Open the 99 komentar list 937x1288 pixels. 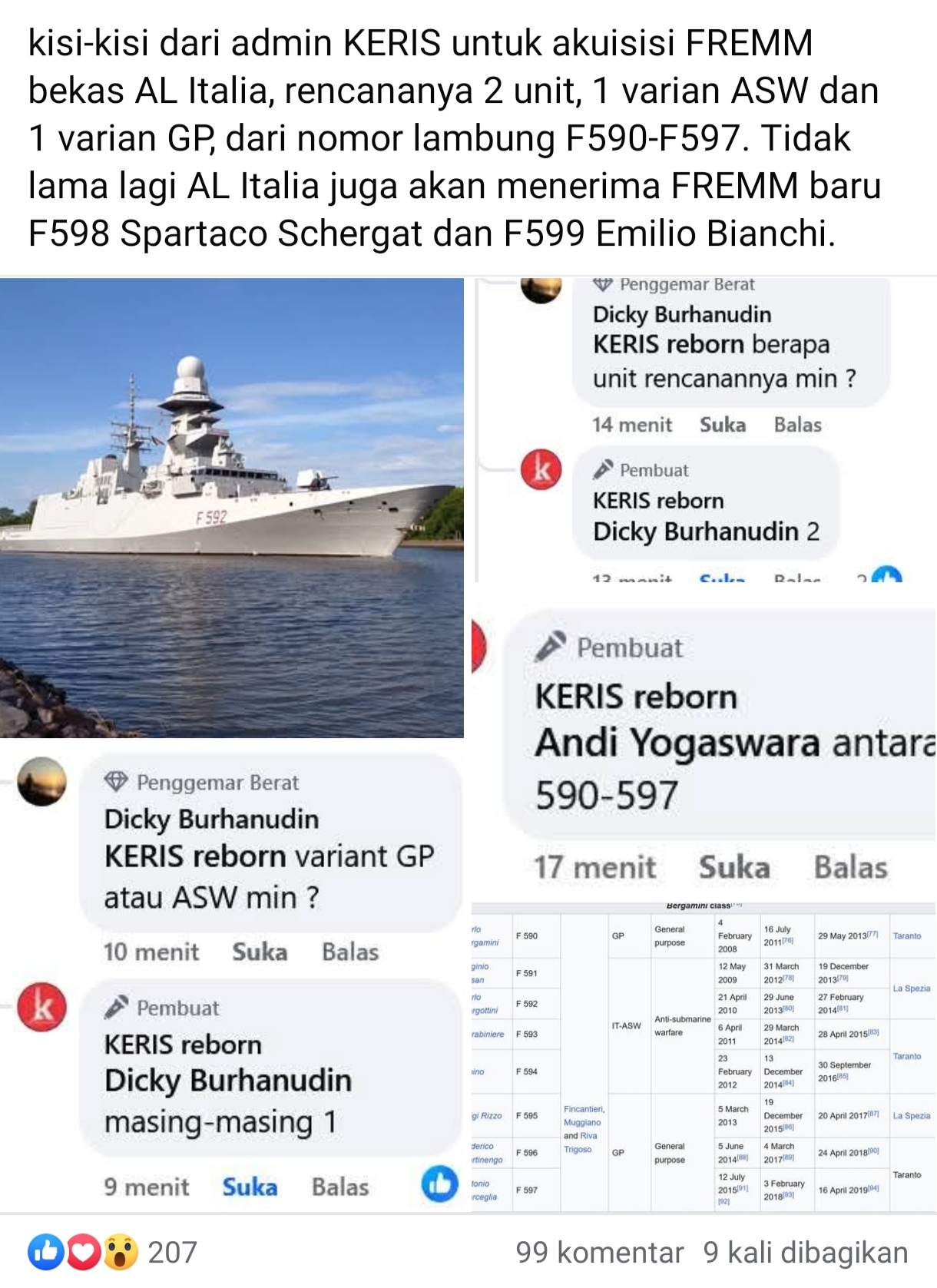[x=599, y=1253]
